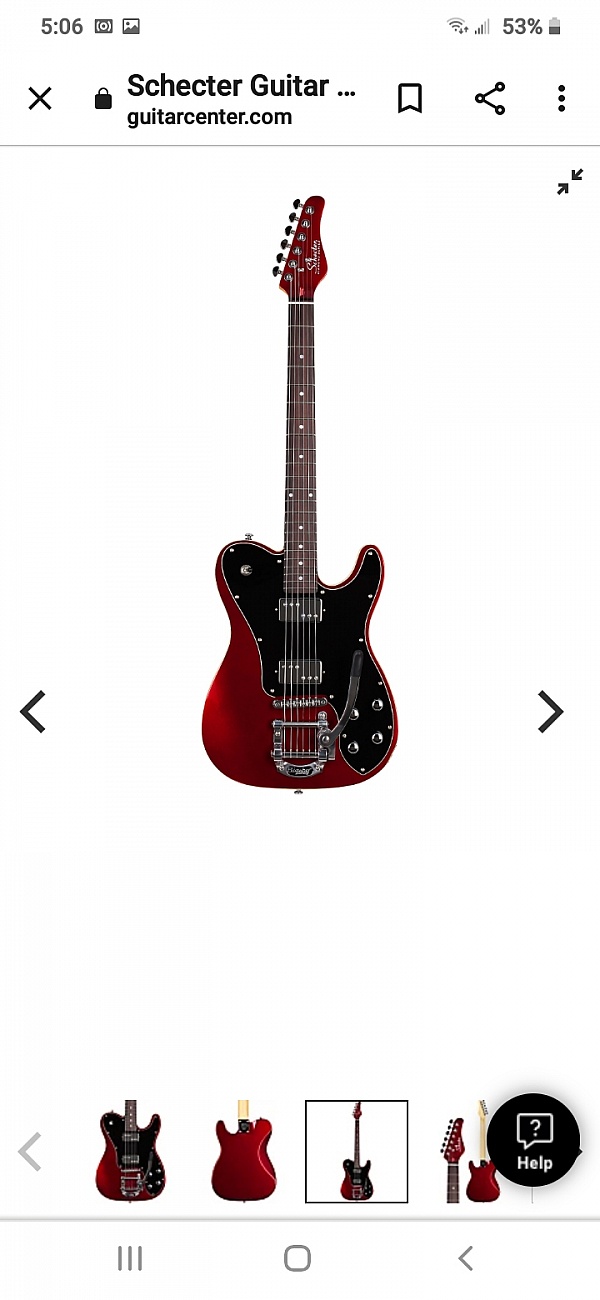This screenshot has width=600, height=1300.
Task: Collapse the full-screen image viewer
Action: click(570, 181)
